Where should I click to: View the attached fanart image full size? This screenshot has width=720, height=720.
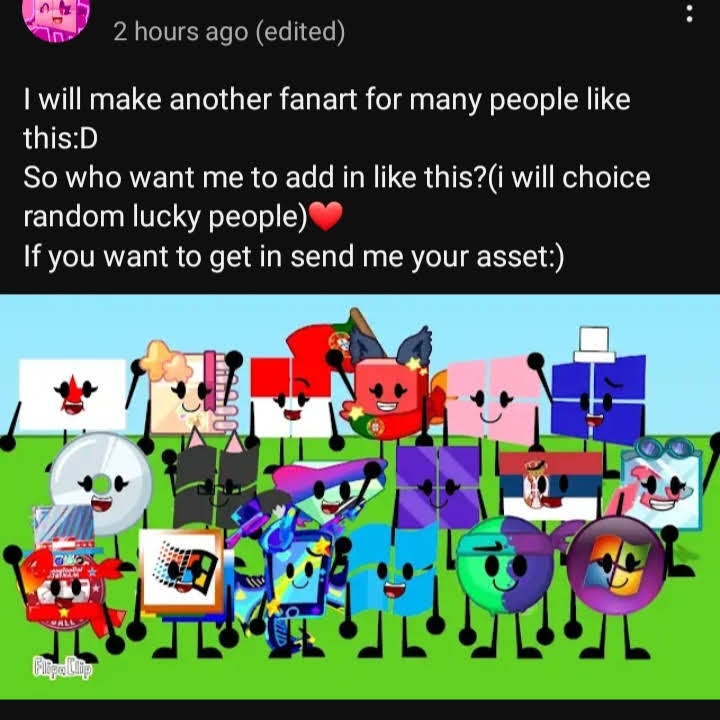point(360,497)
